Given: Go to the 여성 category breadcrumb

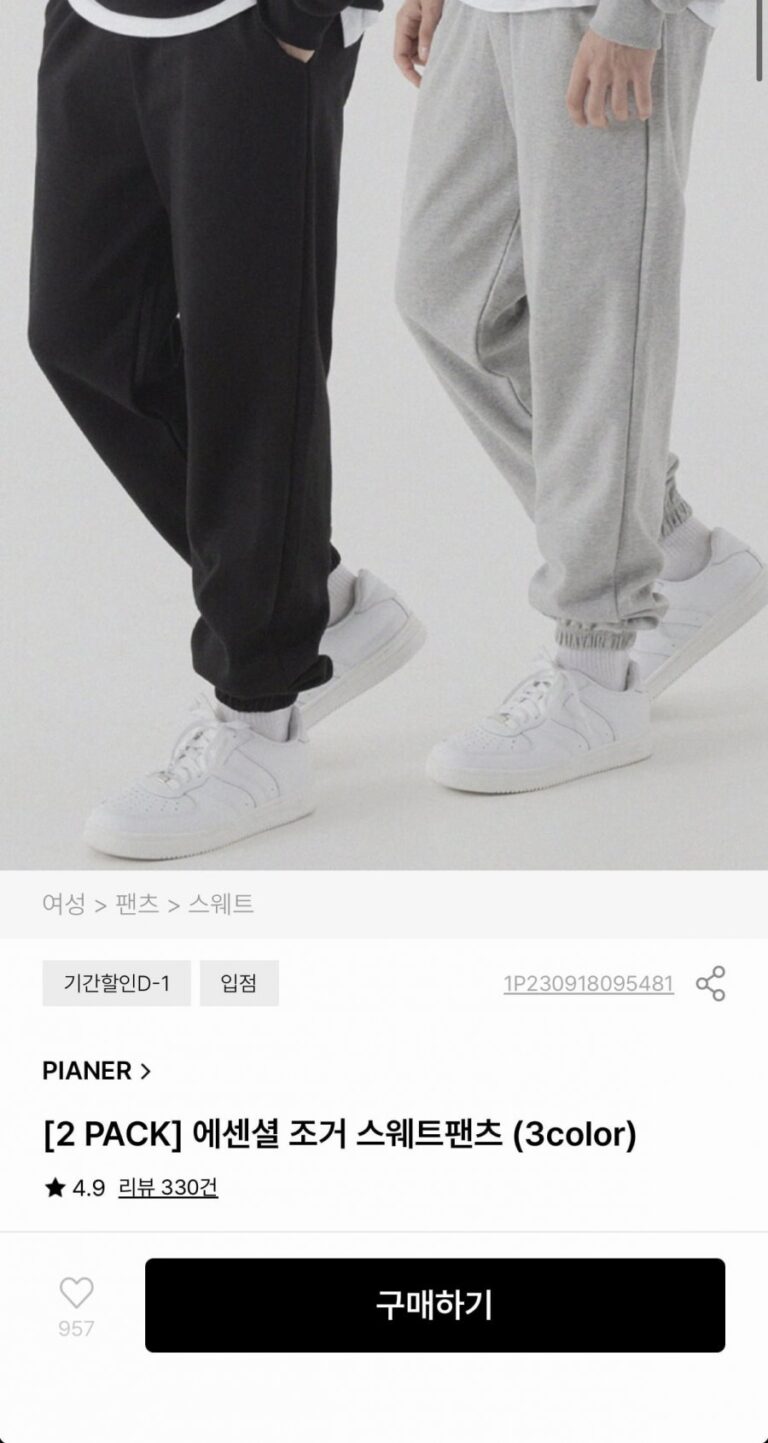Looking at the screenshot, I should [x=63, y=904].
